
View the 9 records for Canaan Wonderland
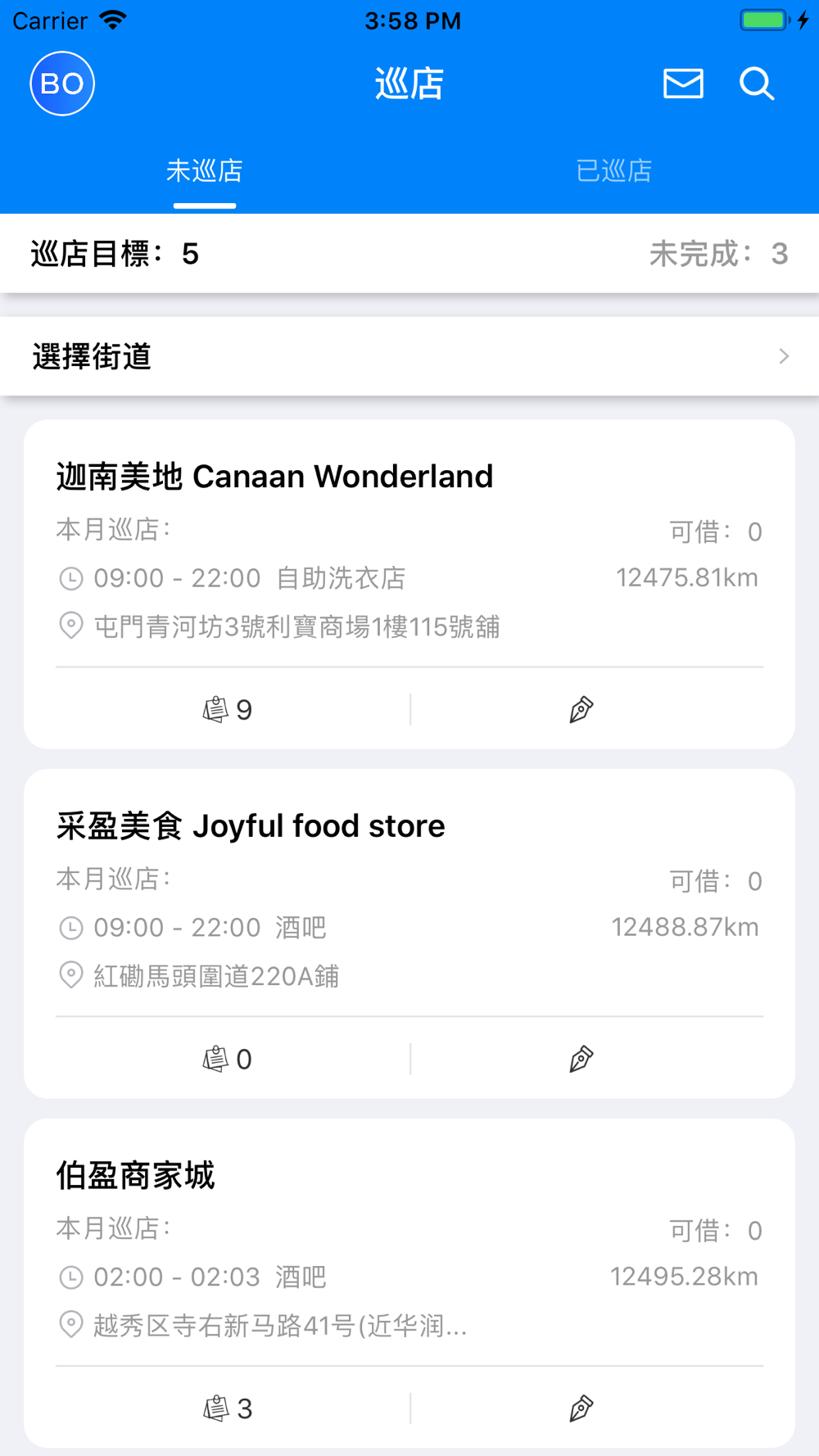click(x=228, y=709)
